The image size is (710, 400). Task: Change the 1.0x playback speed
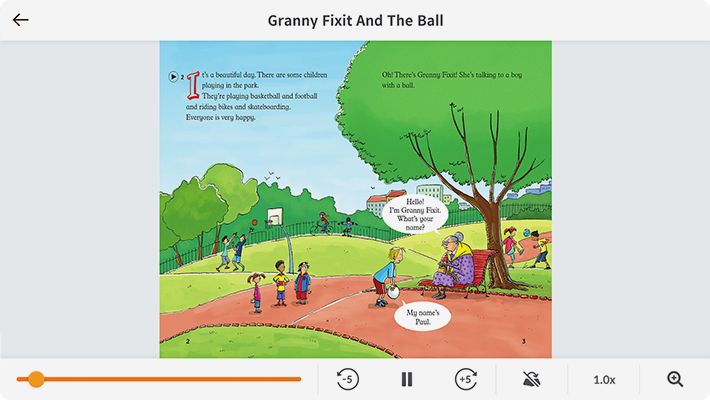tap(604, 380)
